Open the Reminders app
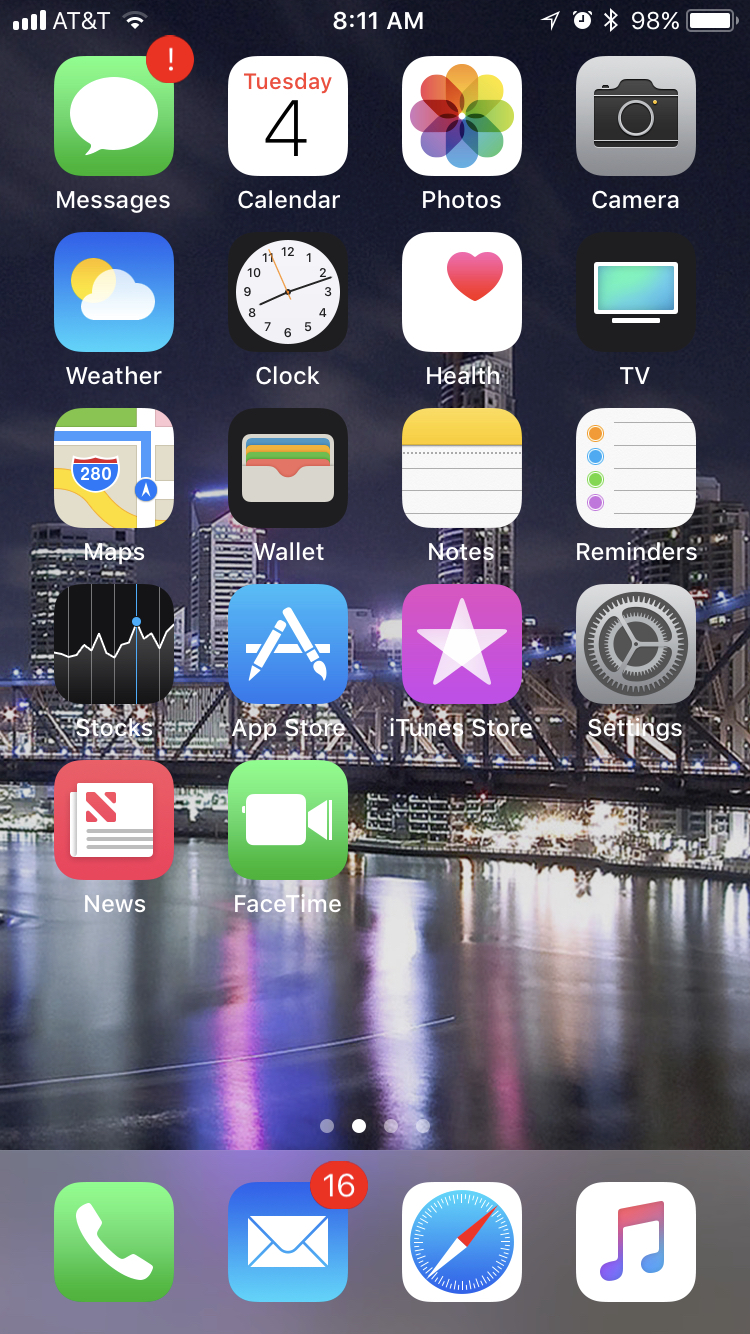The height and width of the screenshot is (1334, 750). click(x=636, y=468)
